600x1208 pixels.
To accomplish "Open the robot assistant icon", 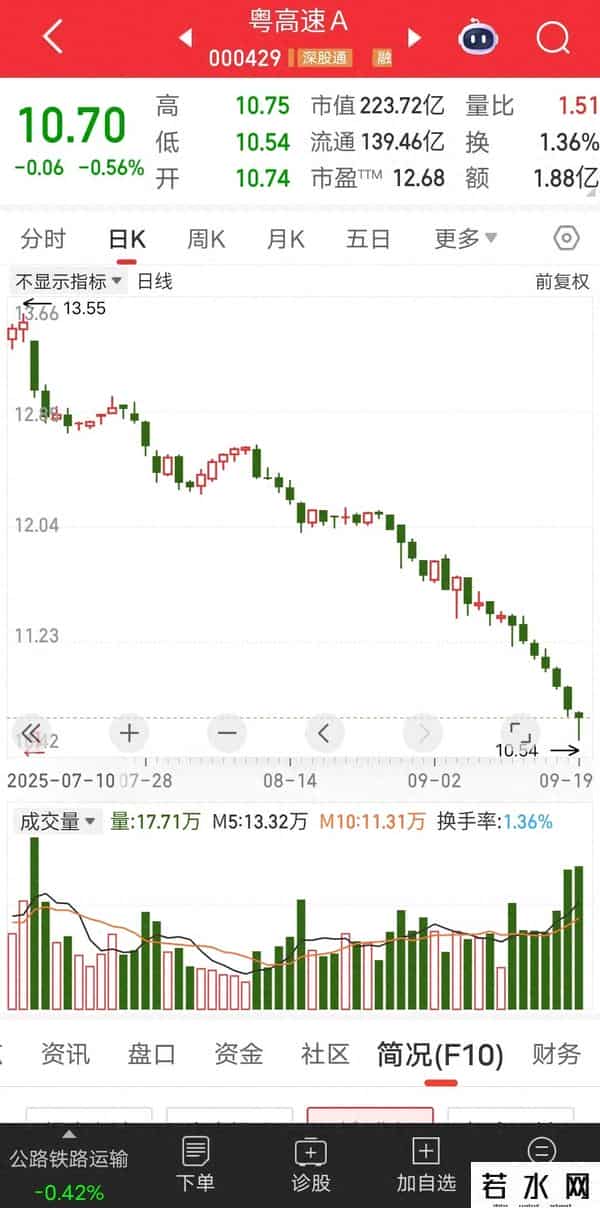I will 479,38.
